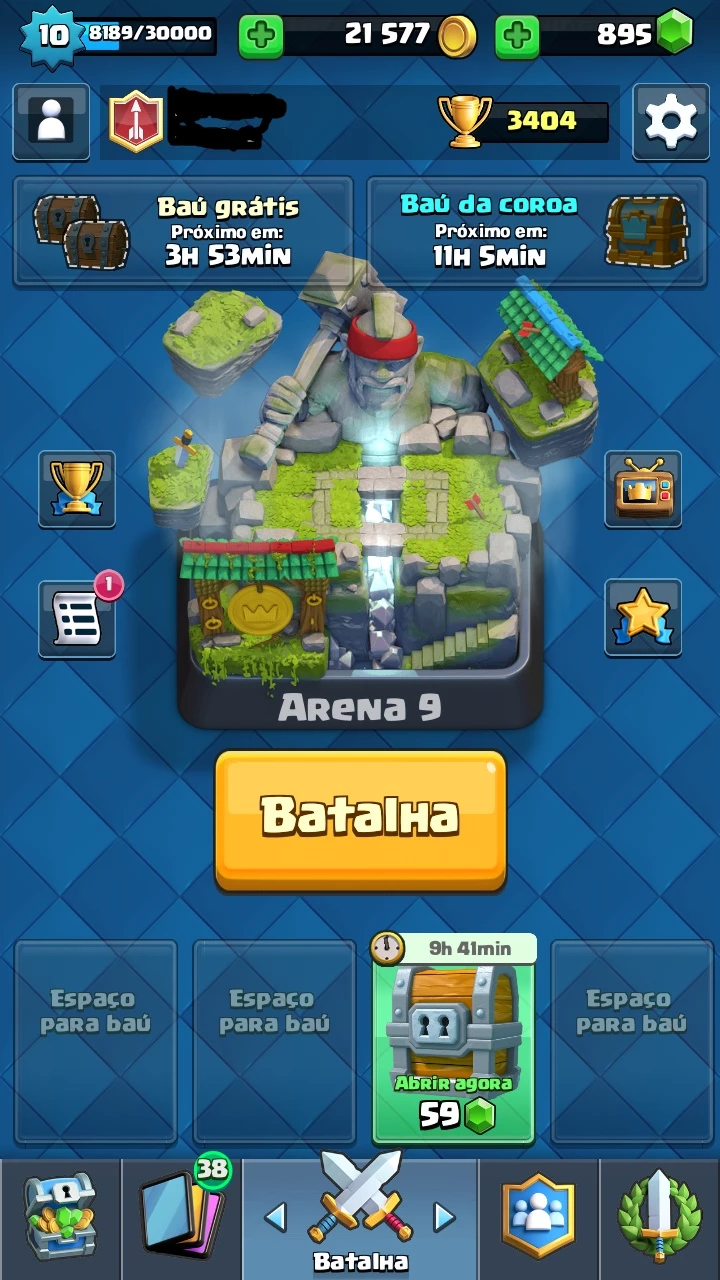Open the news scroll with notification badge
This screenshot has width=720, height=1280.
click(x=77, y=618)
